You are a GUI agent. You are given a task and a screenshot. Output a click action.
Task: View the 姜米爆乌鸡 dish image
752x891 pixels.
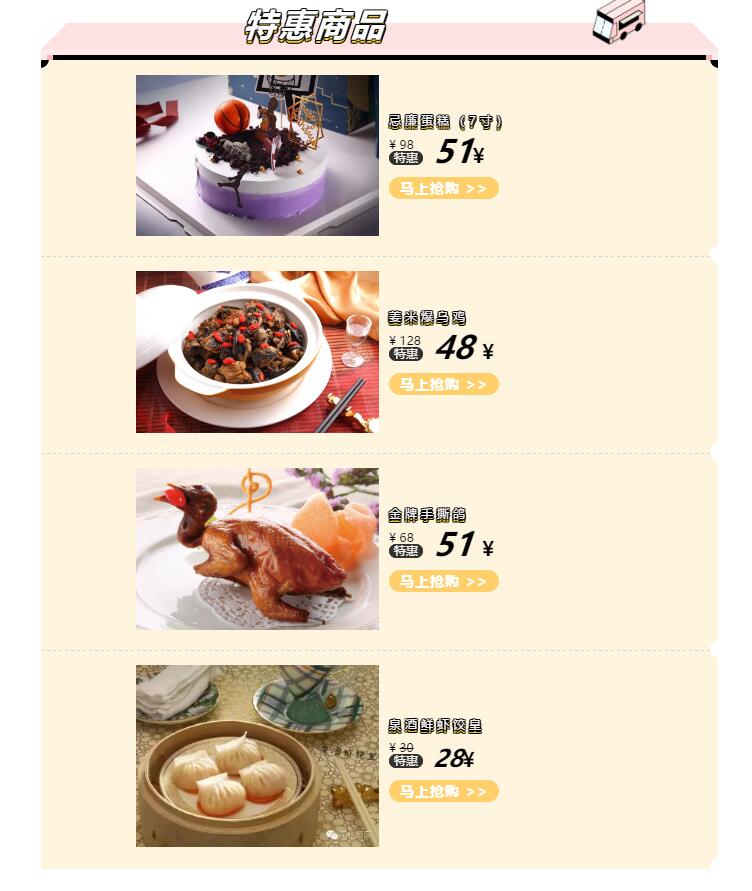(x=257, y=352)
